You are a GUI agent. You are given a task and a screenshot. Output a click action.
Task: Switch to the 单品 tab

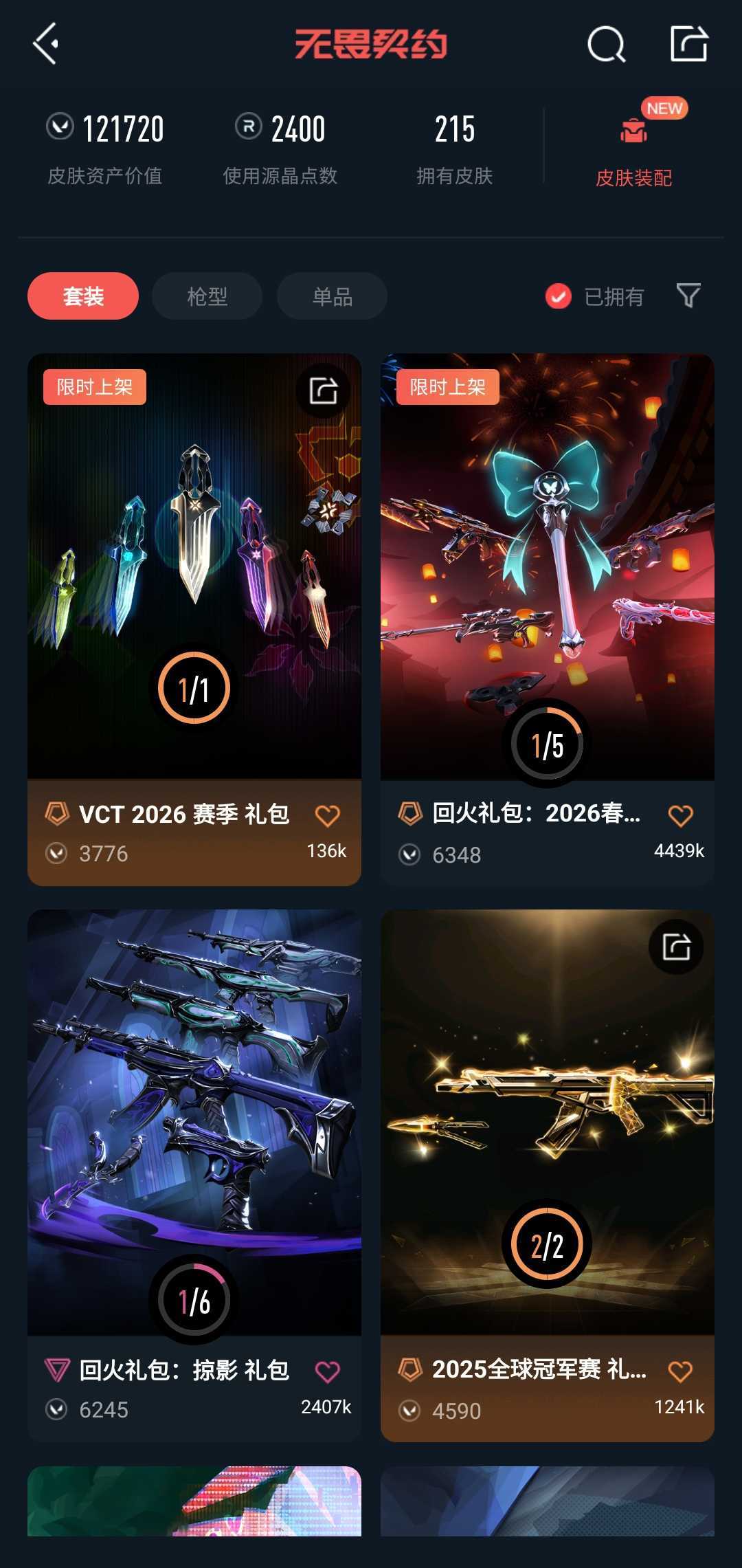330,296
